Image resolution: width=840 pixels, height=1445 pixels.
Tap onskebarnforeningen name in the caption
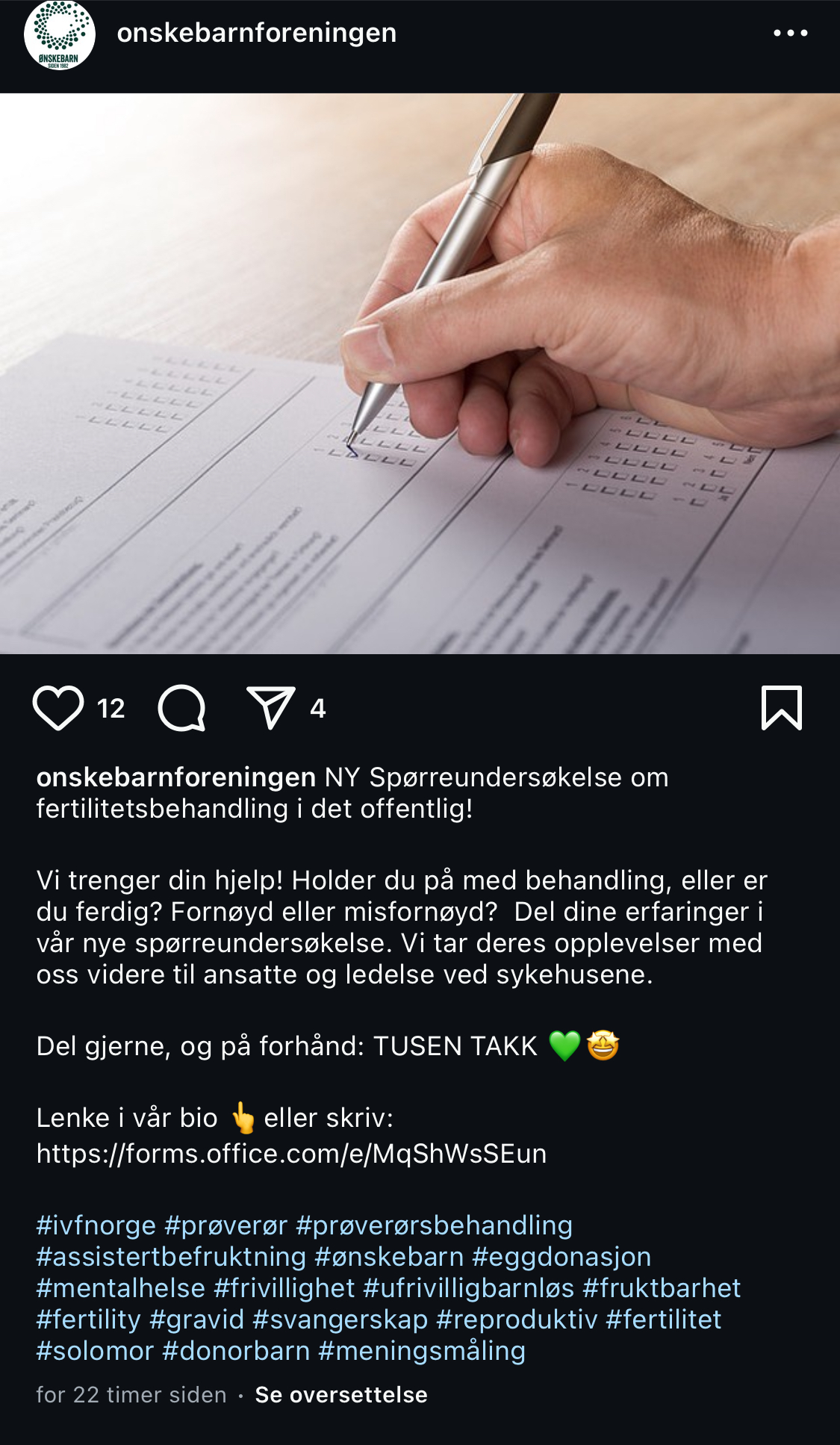click(x=175, y=777)
